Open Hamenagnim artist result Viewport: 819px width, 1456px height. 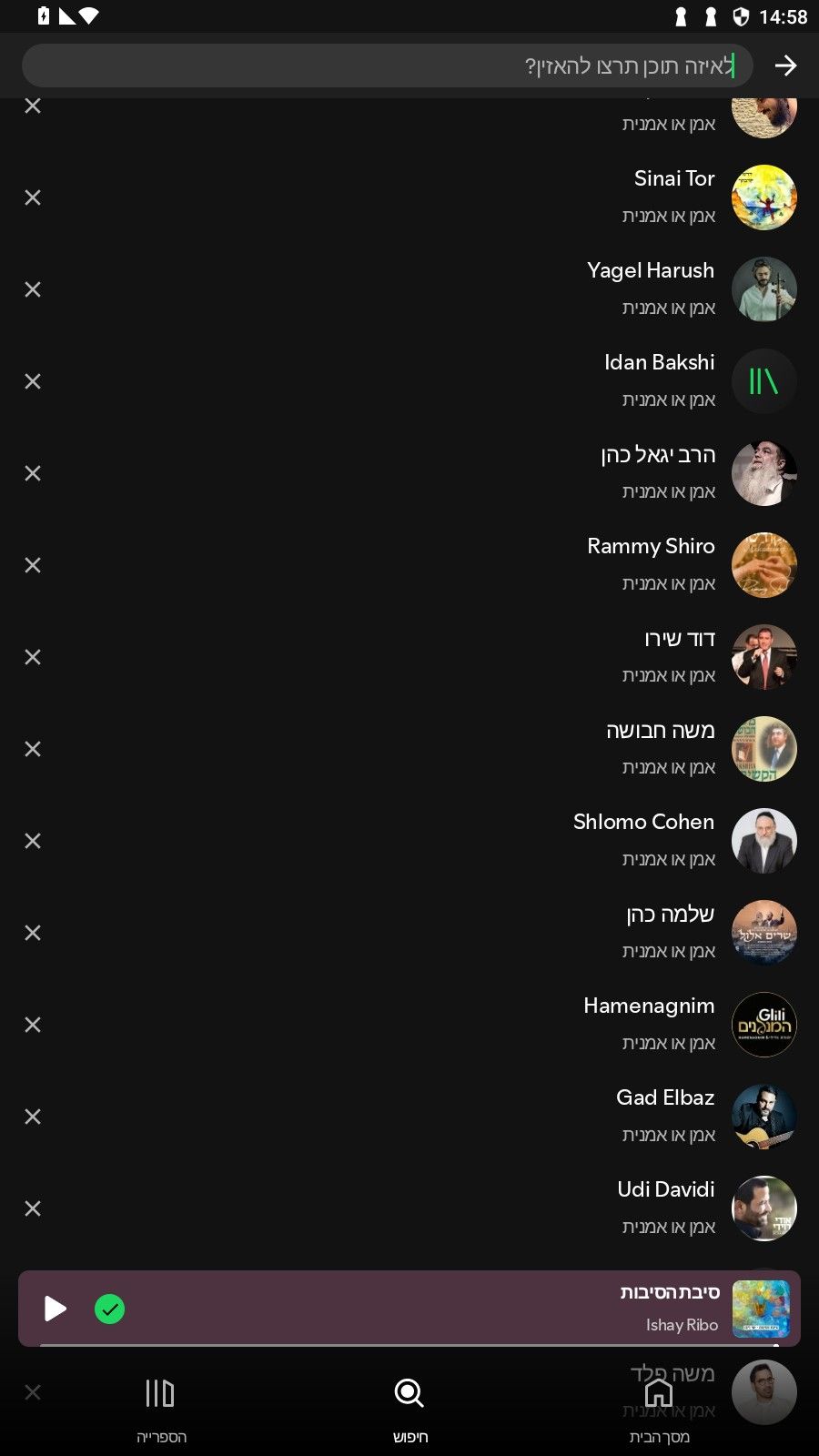[409, 1025]
